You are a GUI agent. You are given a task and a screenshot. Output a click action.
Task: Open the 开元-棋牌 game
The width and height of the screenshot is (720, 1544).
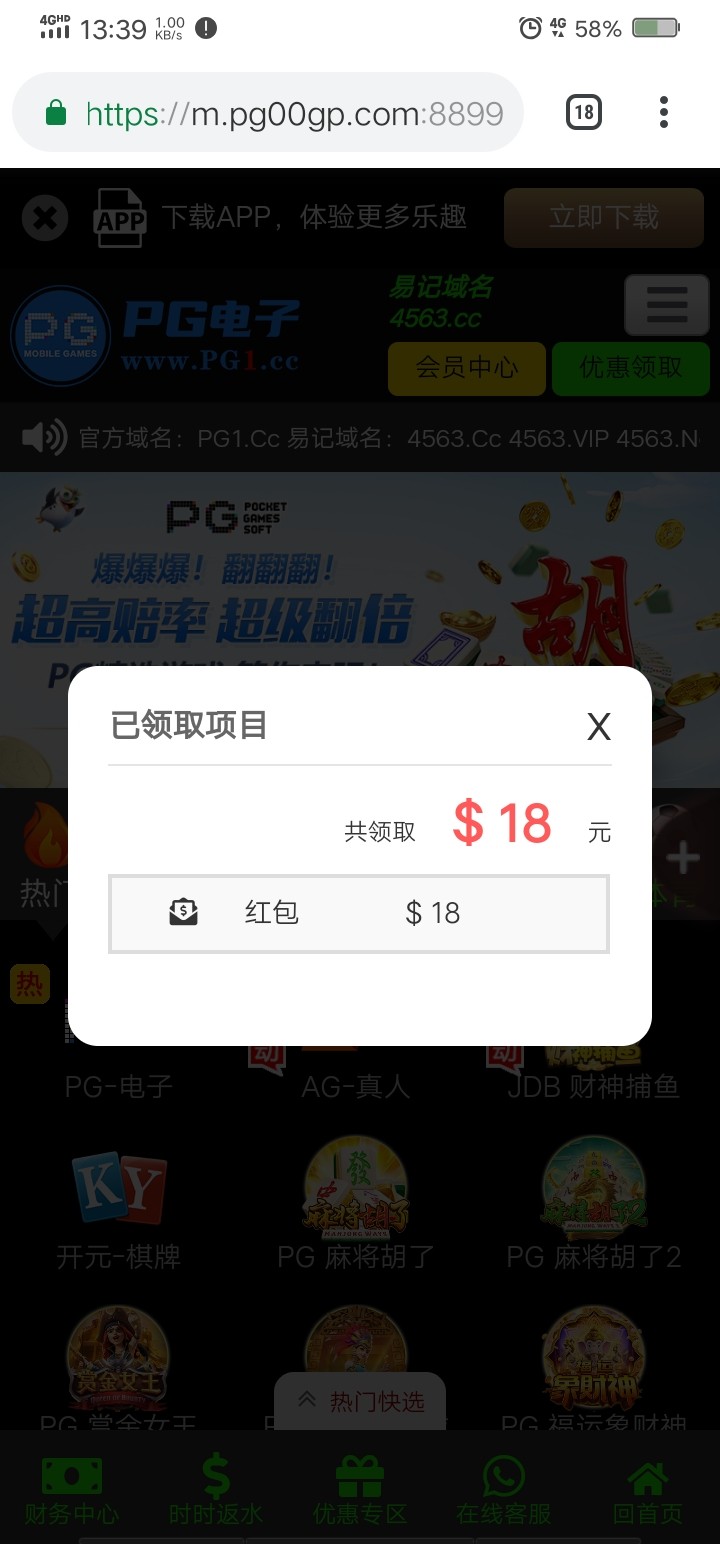click(x=119, y=1210)
